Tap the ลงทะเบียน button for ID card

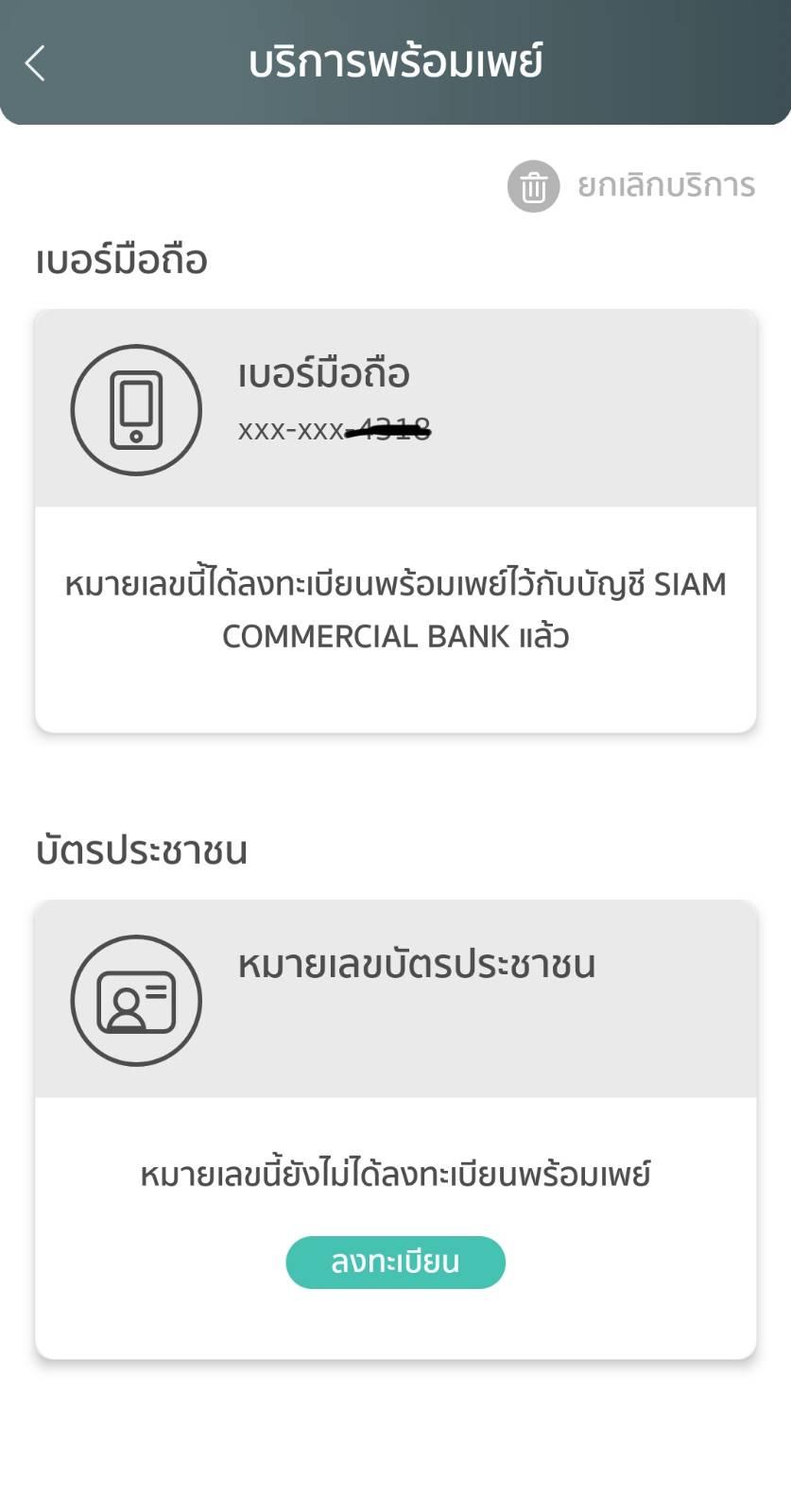click(x=395, y=1262)
